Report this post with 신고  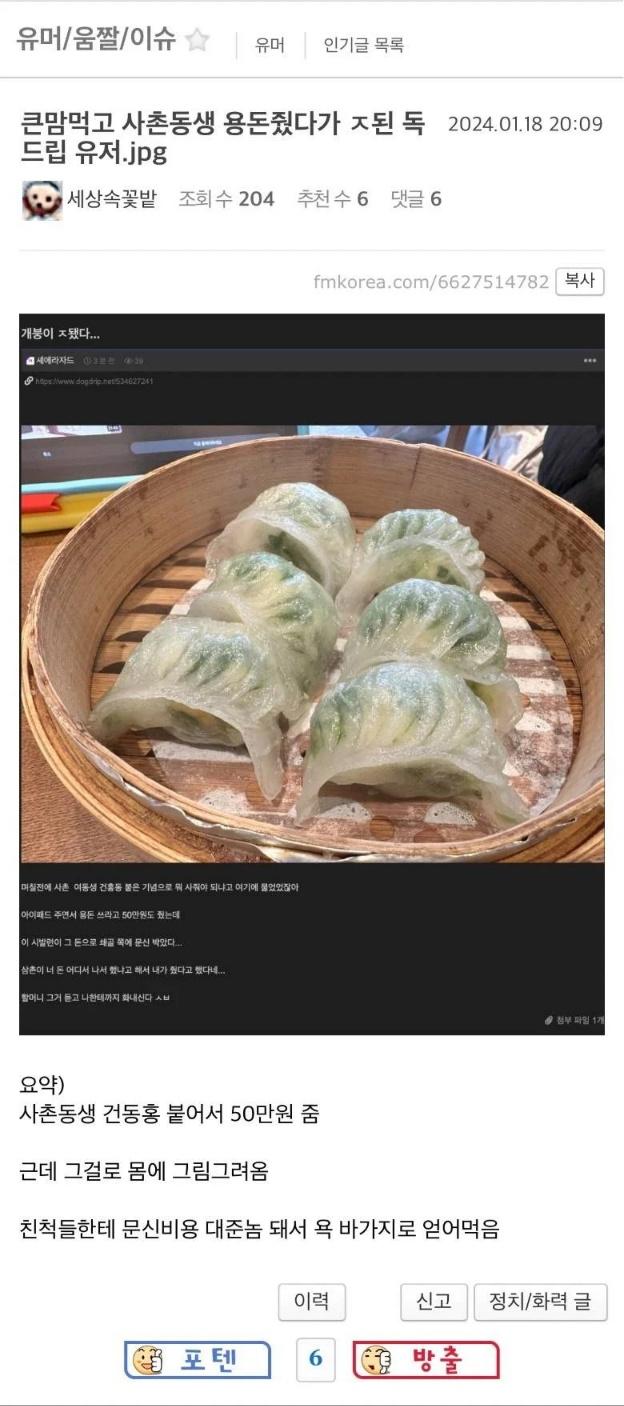pos(434,1301)
